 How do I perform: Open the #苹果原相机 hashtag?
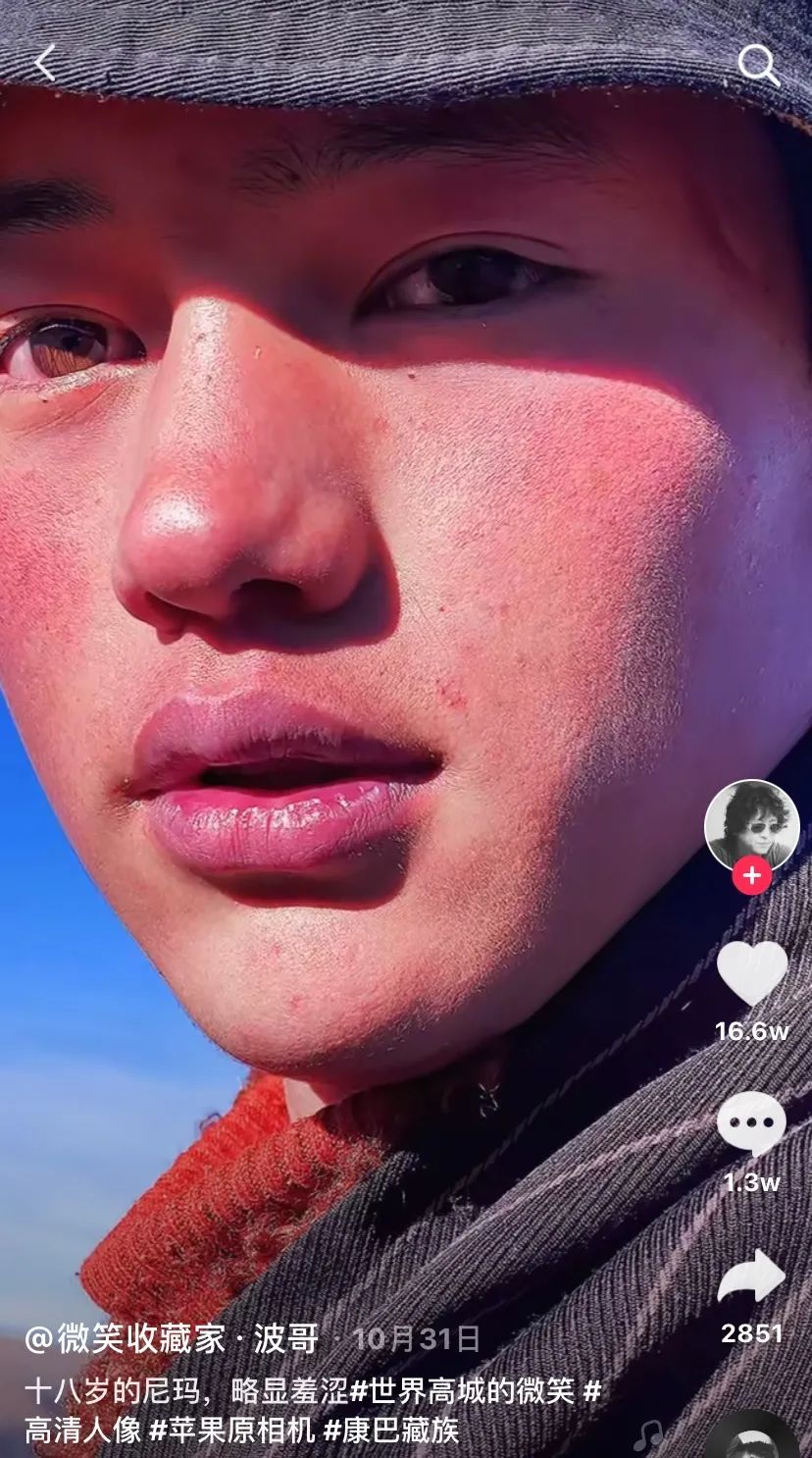tap(232, 1430)
